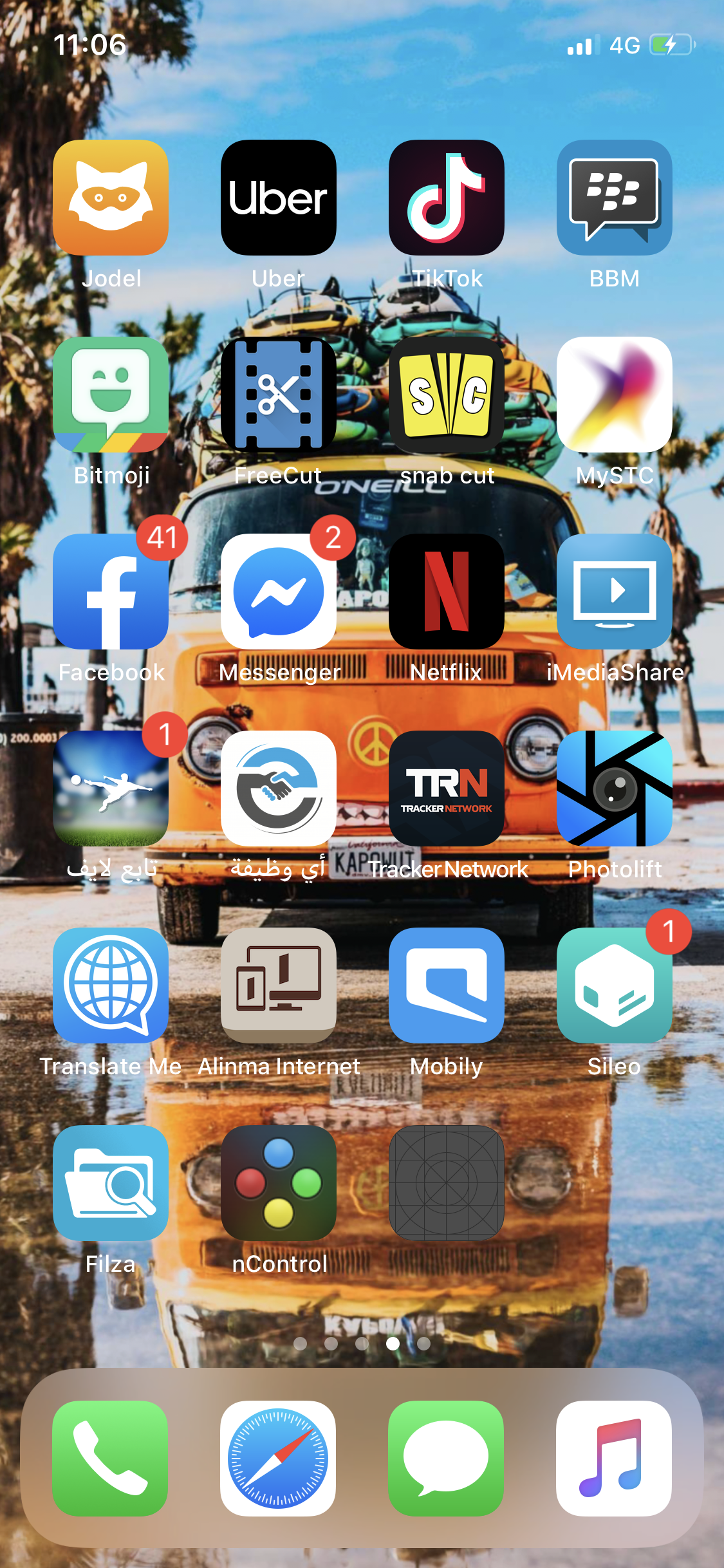Open Music from the dock
The width and height of the screenshot is (724, 1568).
pos(613,1458)
